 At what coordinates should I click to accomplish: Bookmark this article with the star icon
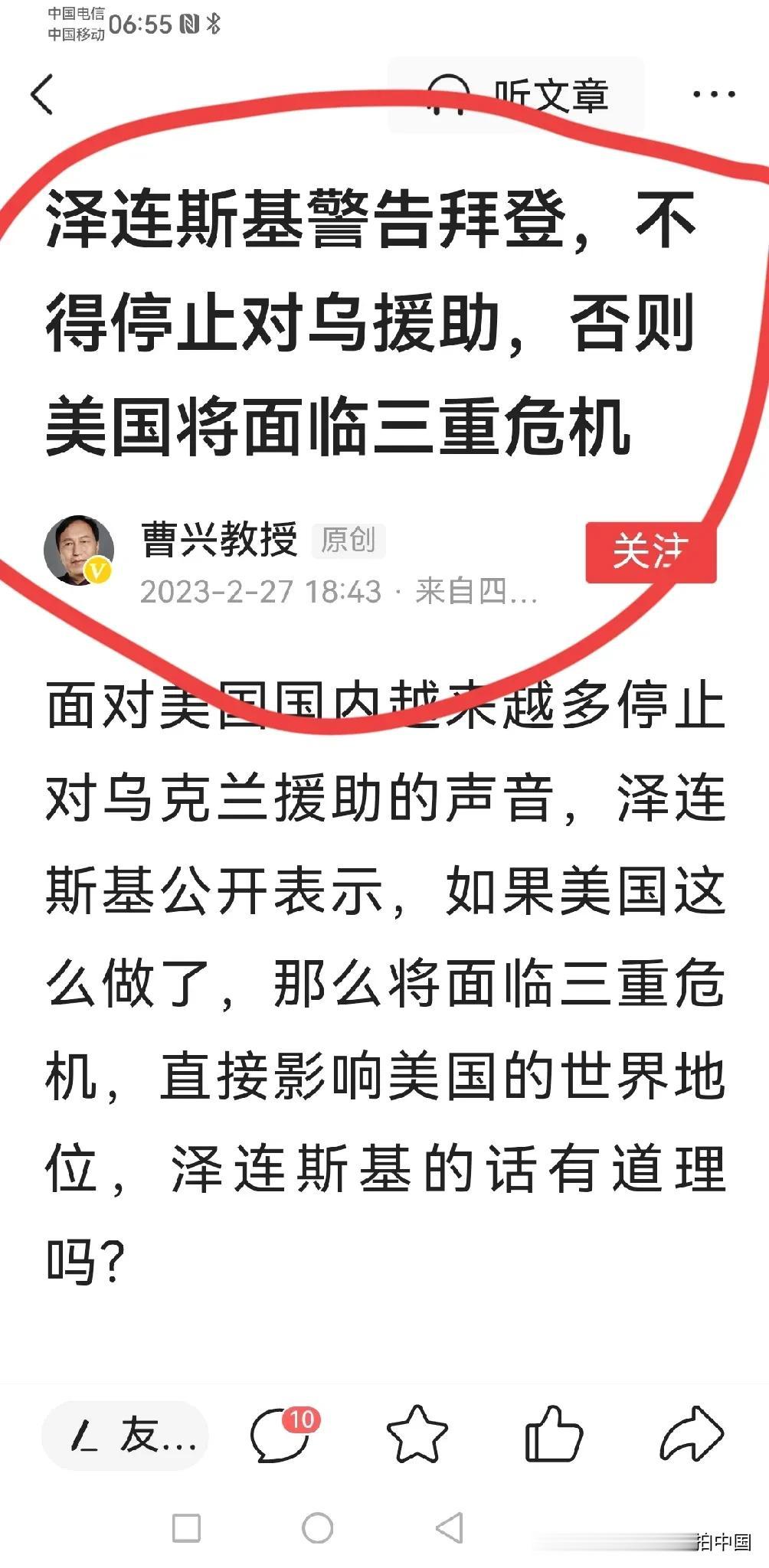tap(417, 1435)
